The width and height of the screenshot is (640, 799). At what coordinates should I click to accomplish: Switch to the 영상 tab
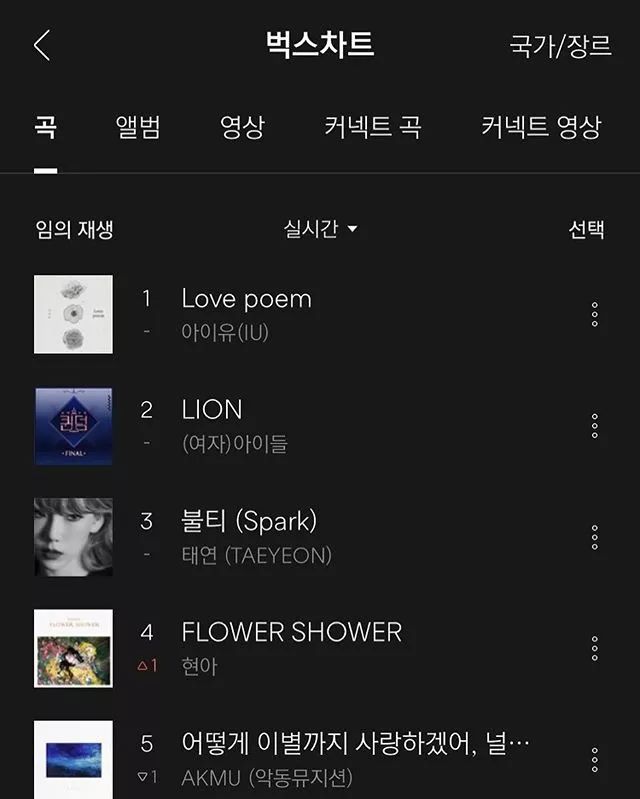tap(242, 127)
